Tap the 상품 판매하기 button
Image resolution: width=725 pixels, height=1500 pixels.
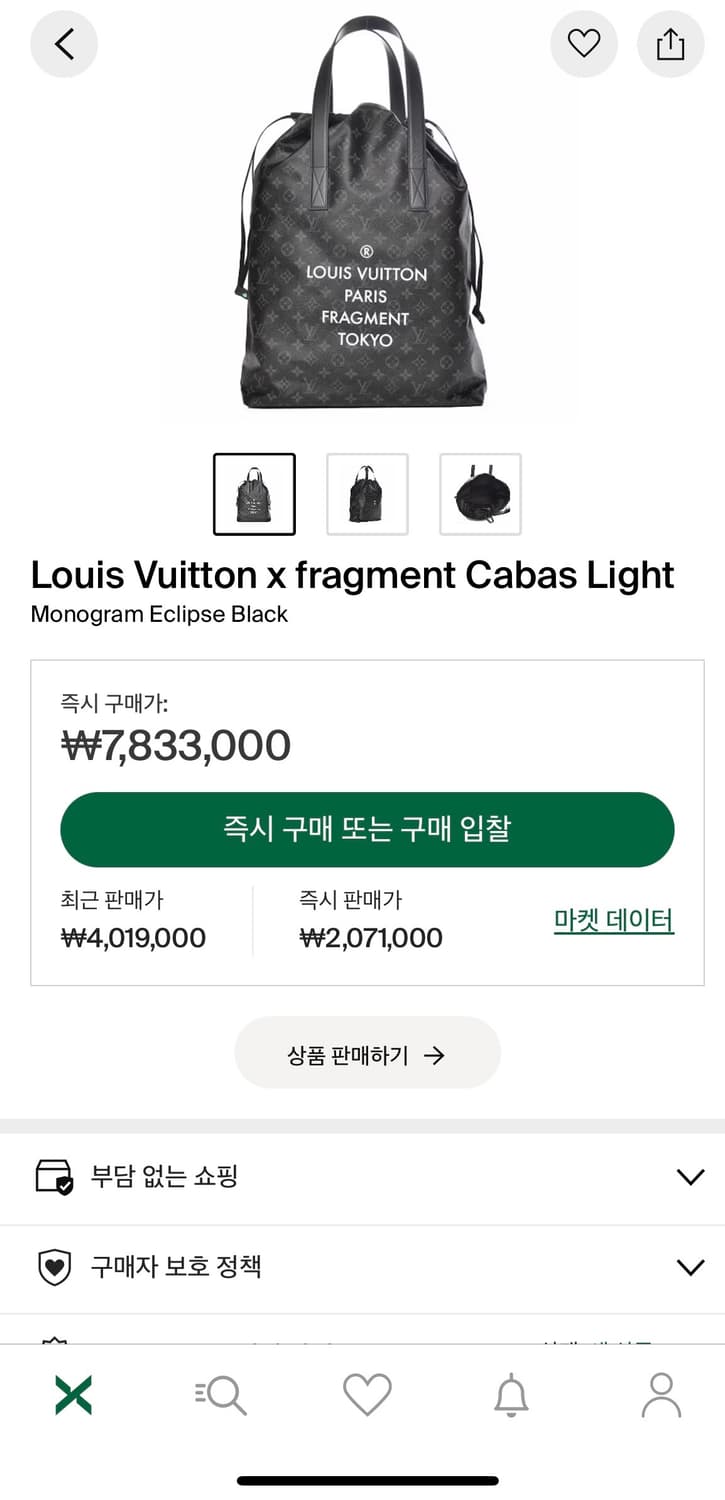coord(367,1052)
